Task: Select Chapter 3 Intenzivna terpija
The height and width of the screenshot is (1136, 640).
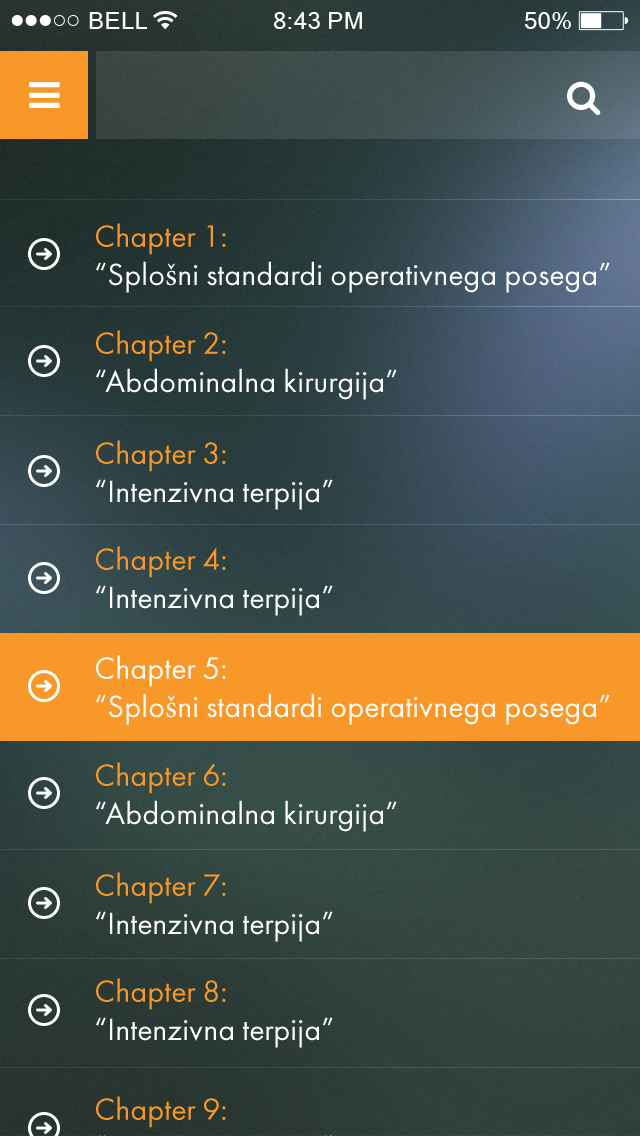Action: click(x=320, y=471)
